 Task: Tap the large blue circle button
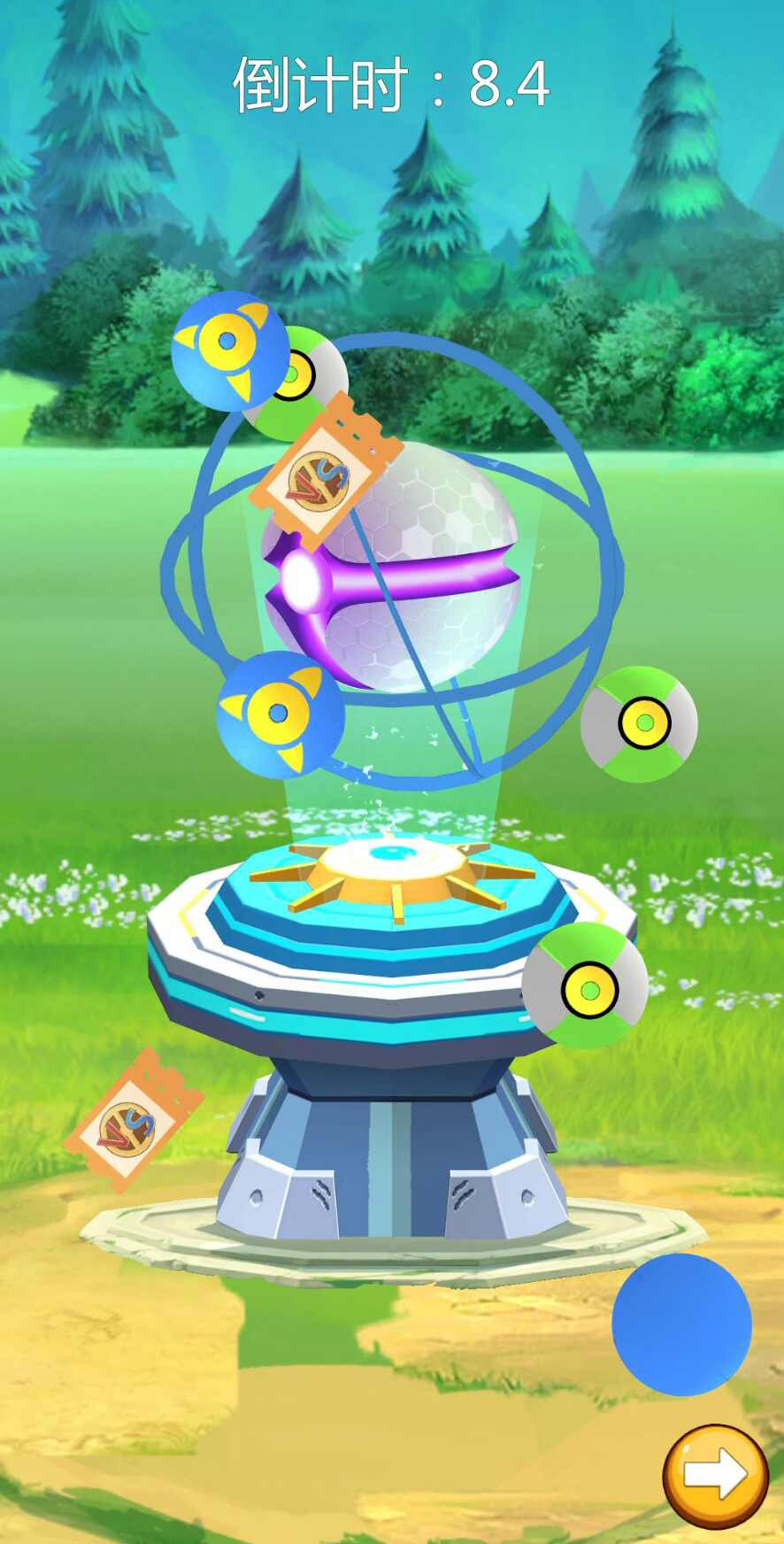tap(681, 1324)
